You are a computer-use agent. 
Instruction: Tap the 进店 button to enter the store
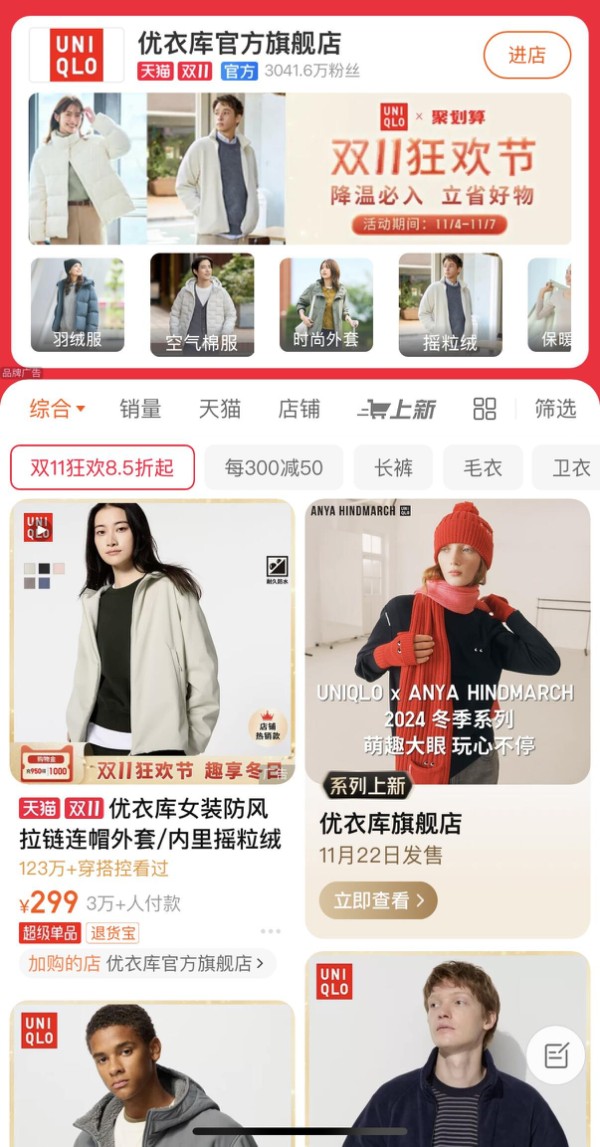(x=526, y=55)
